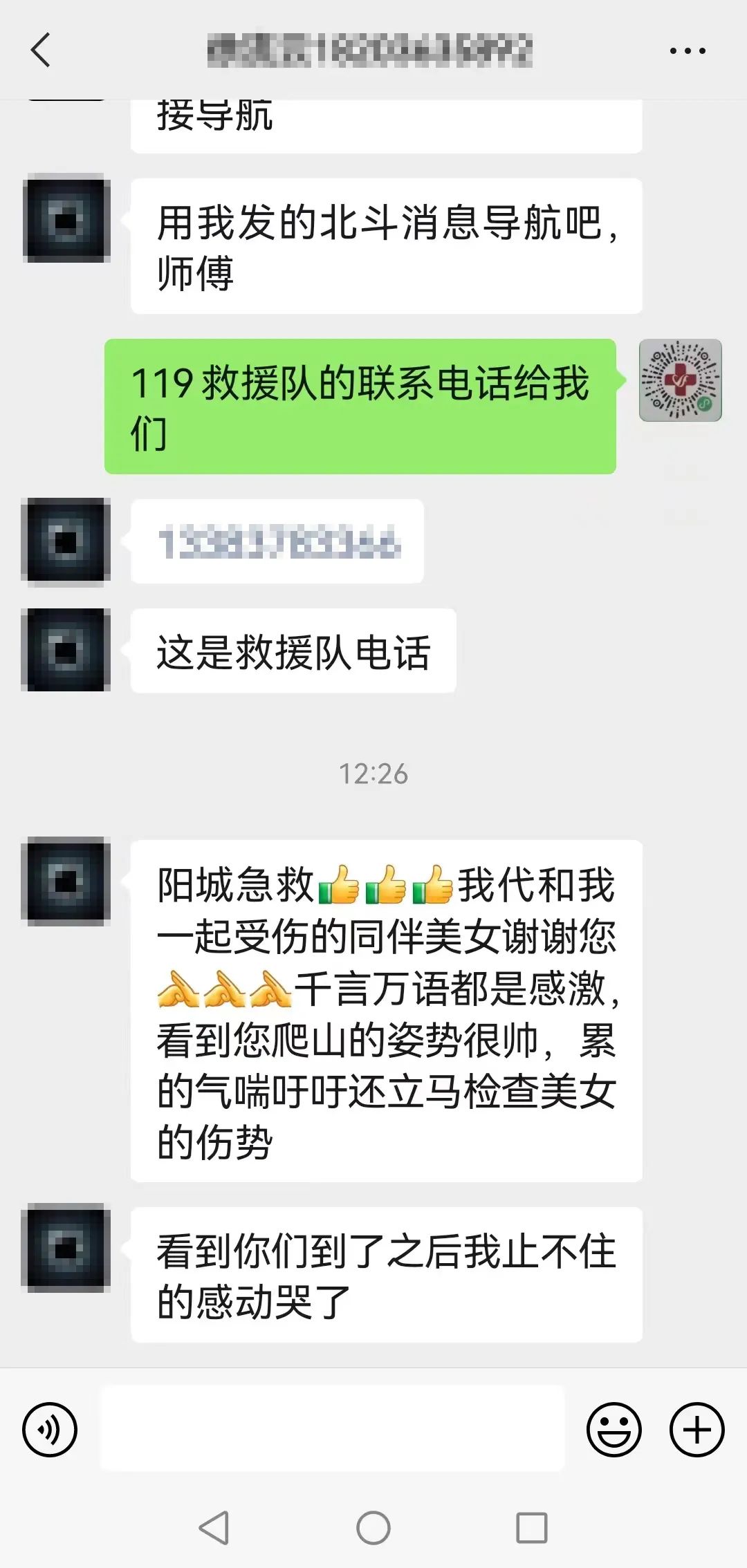
Task: Tap the blurred phone number message
Action: point(278,542)
